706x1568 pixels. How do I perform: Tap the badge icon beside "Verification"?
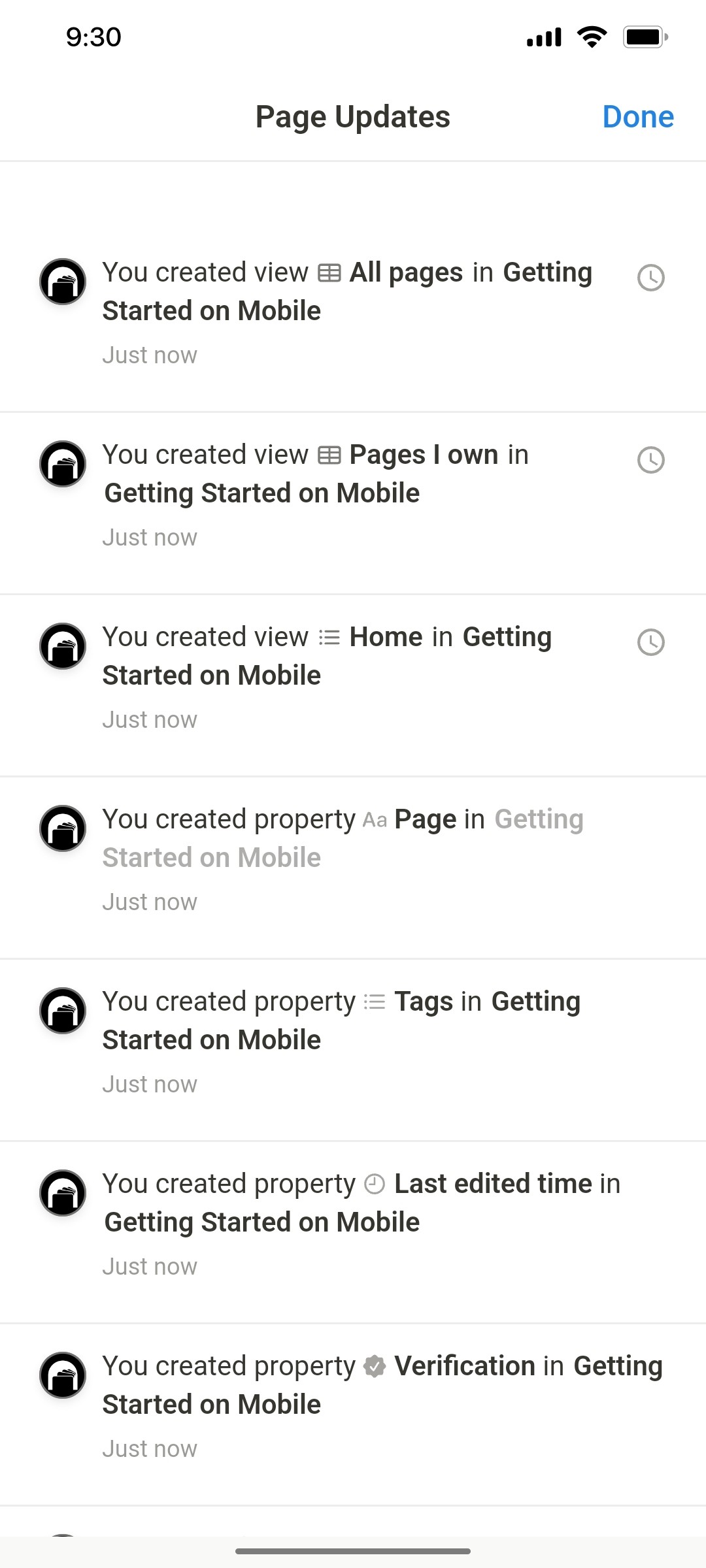tap(375, 1367)
